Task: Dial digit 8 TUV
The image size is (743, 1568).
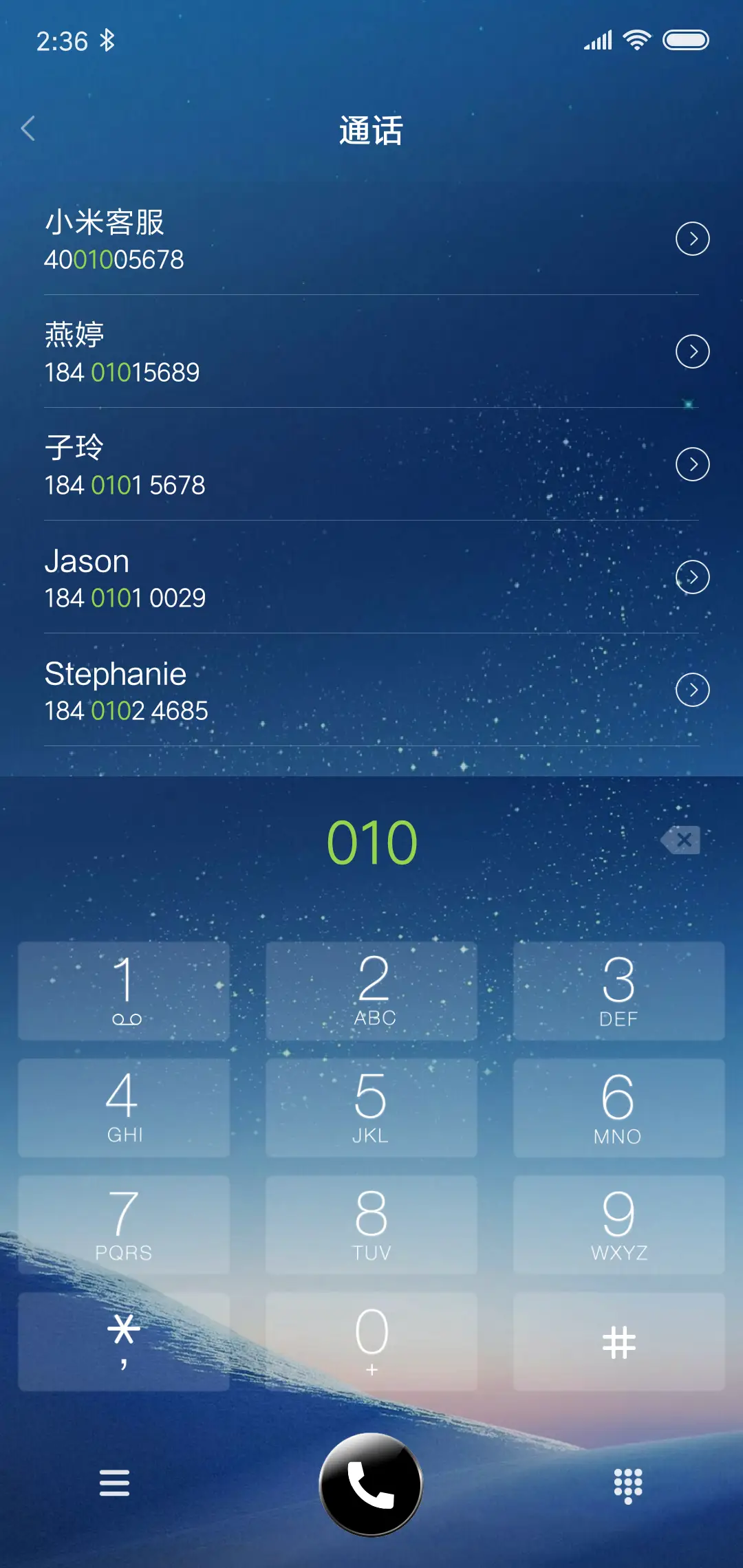Action: click(371, 1224)
